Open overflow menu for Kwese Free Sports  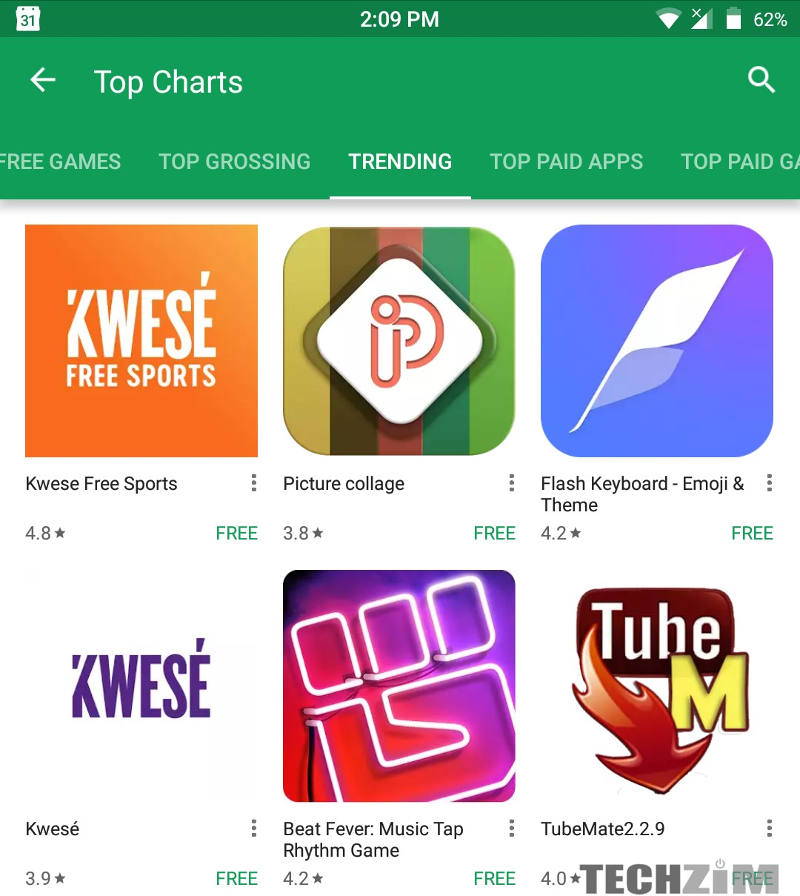click(254, 484)
